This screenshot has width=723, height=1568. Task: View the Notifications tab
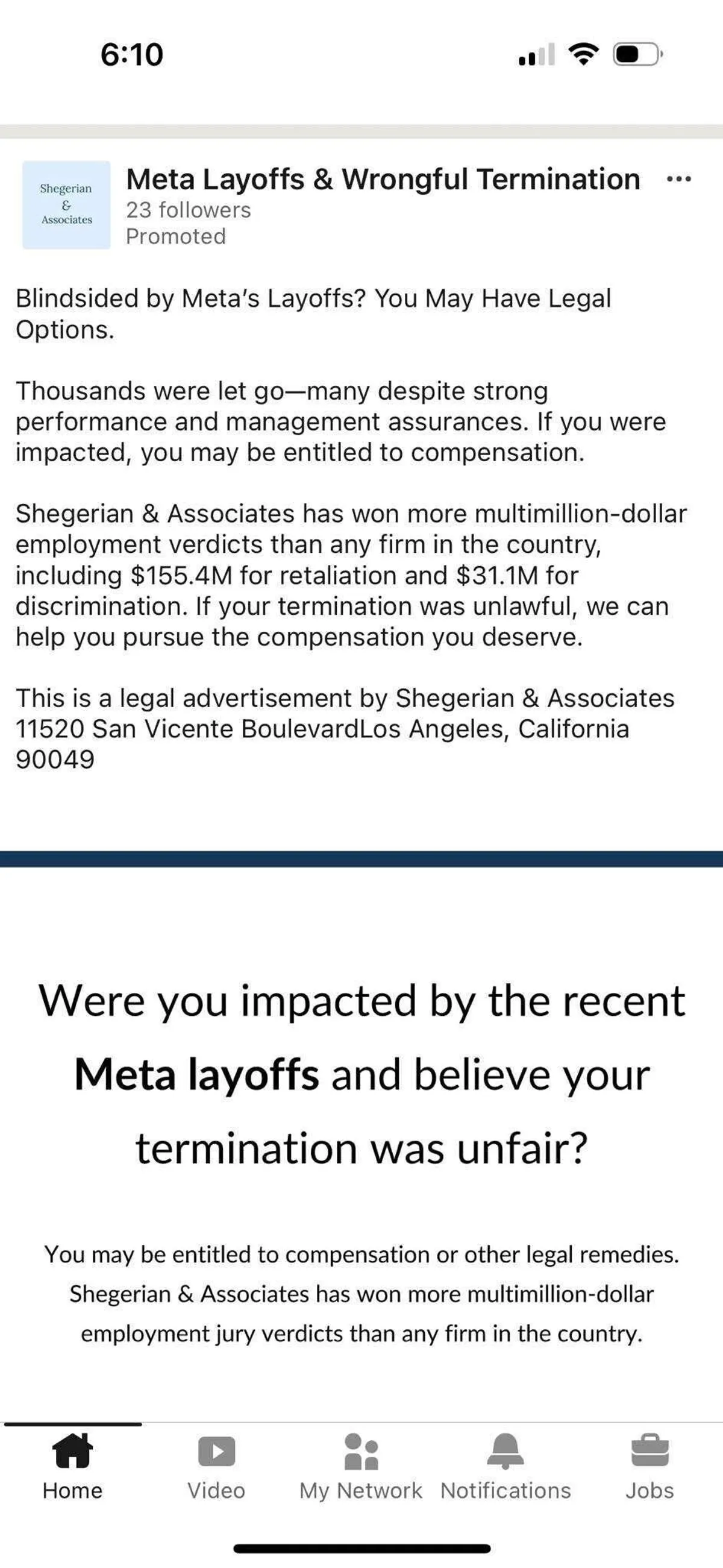click(x=505, y=1467)
